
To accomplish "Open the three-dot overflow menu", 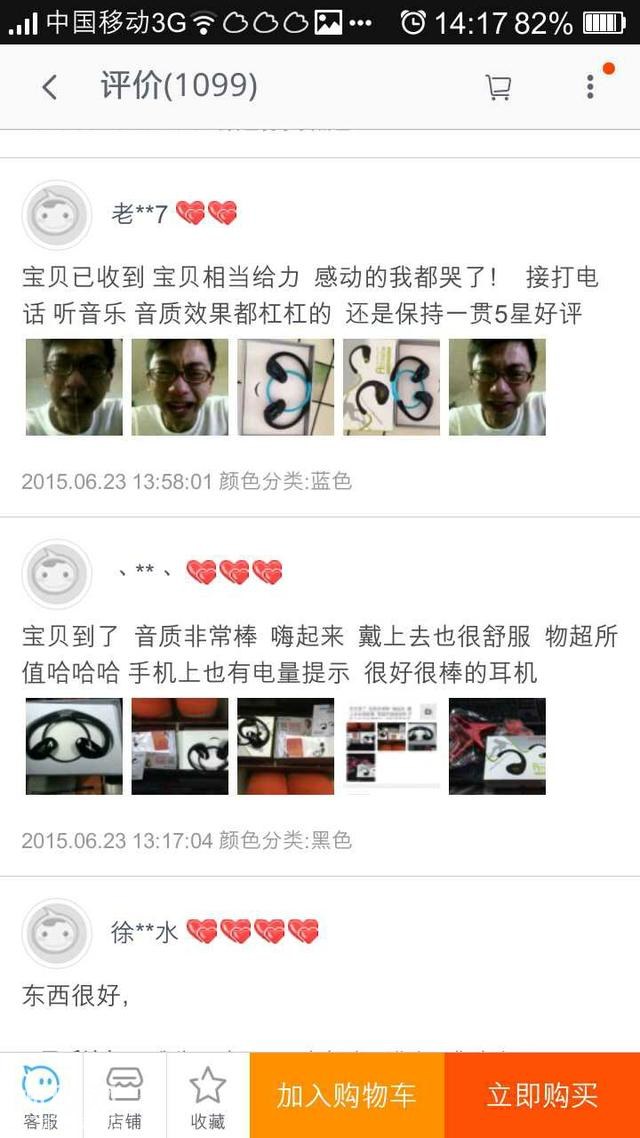I will [590, 87].
